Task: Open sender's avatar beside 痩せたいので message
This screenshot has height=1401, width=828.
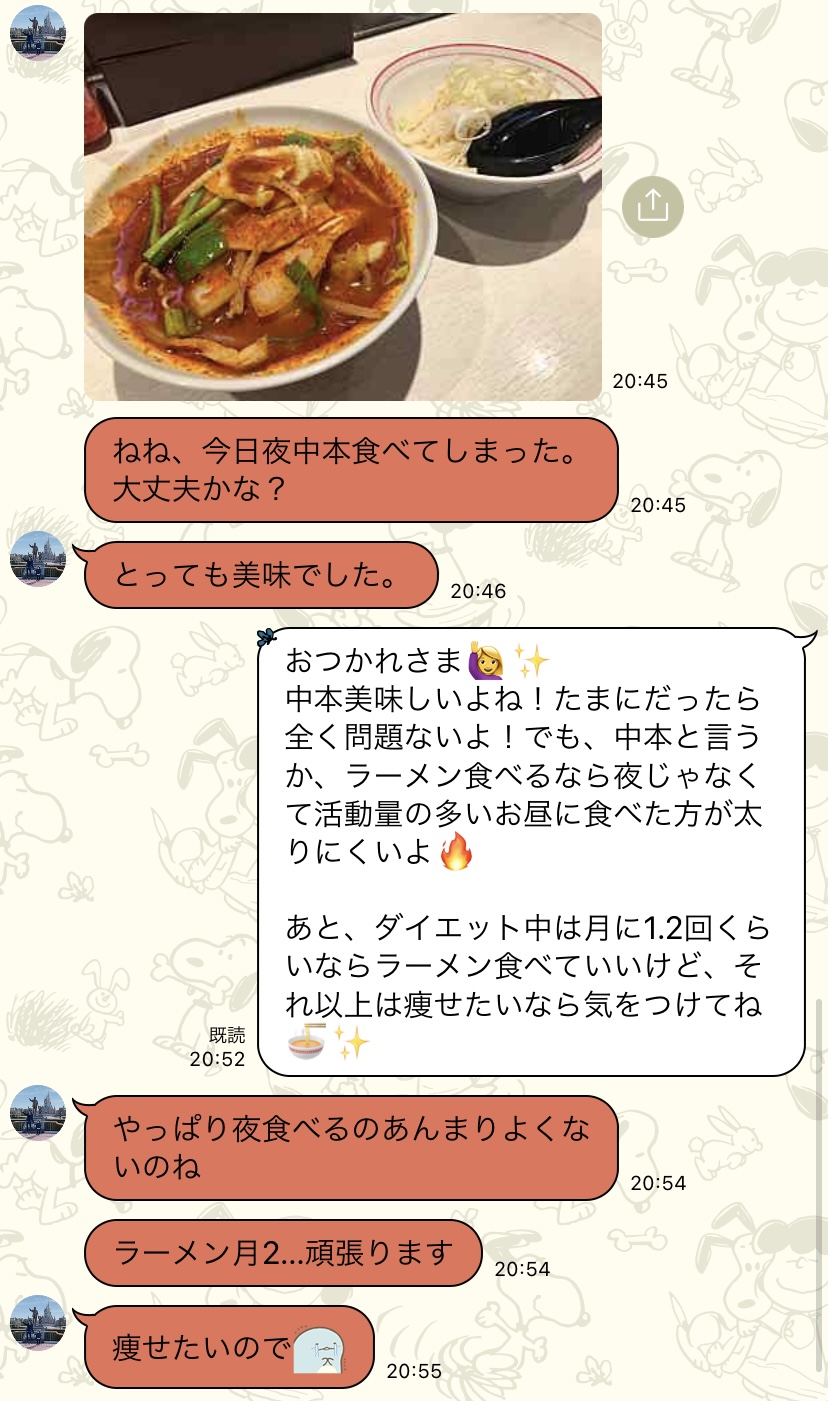Action: point(38,1323)
